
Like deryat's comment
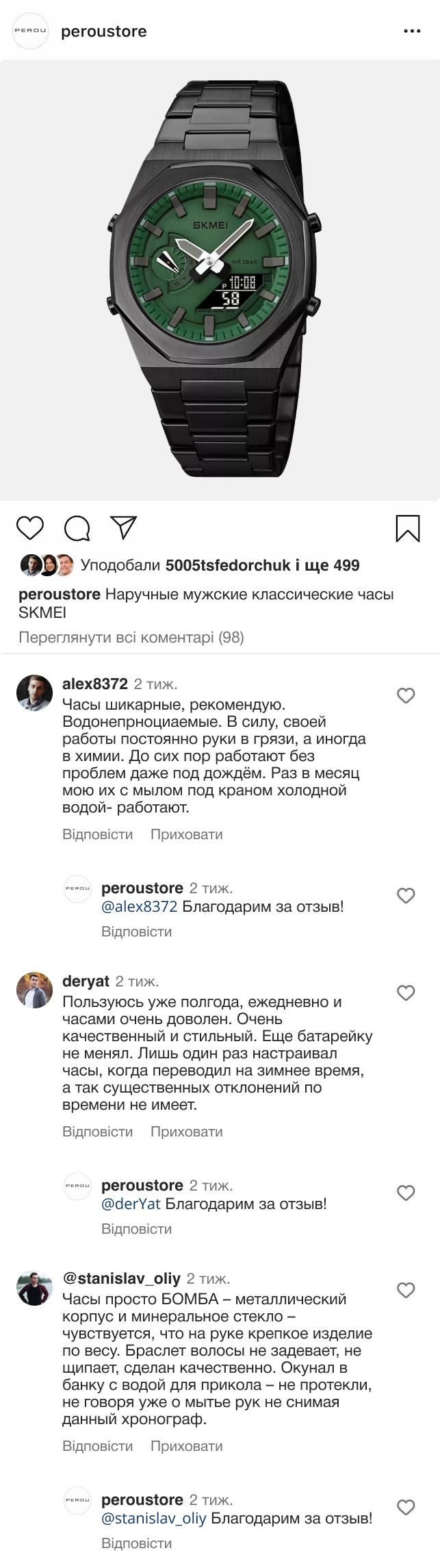pos(406,993)
